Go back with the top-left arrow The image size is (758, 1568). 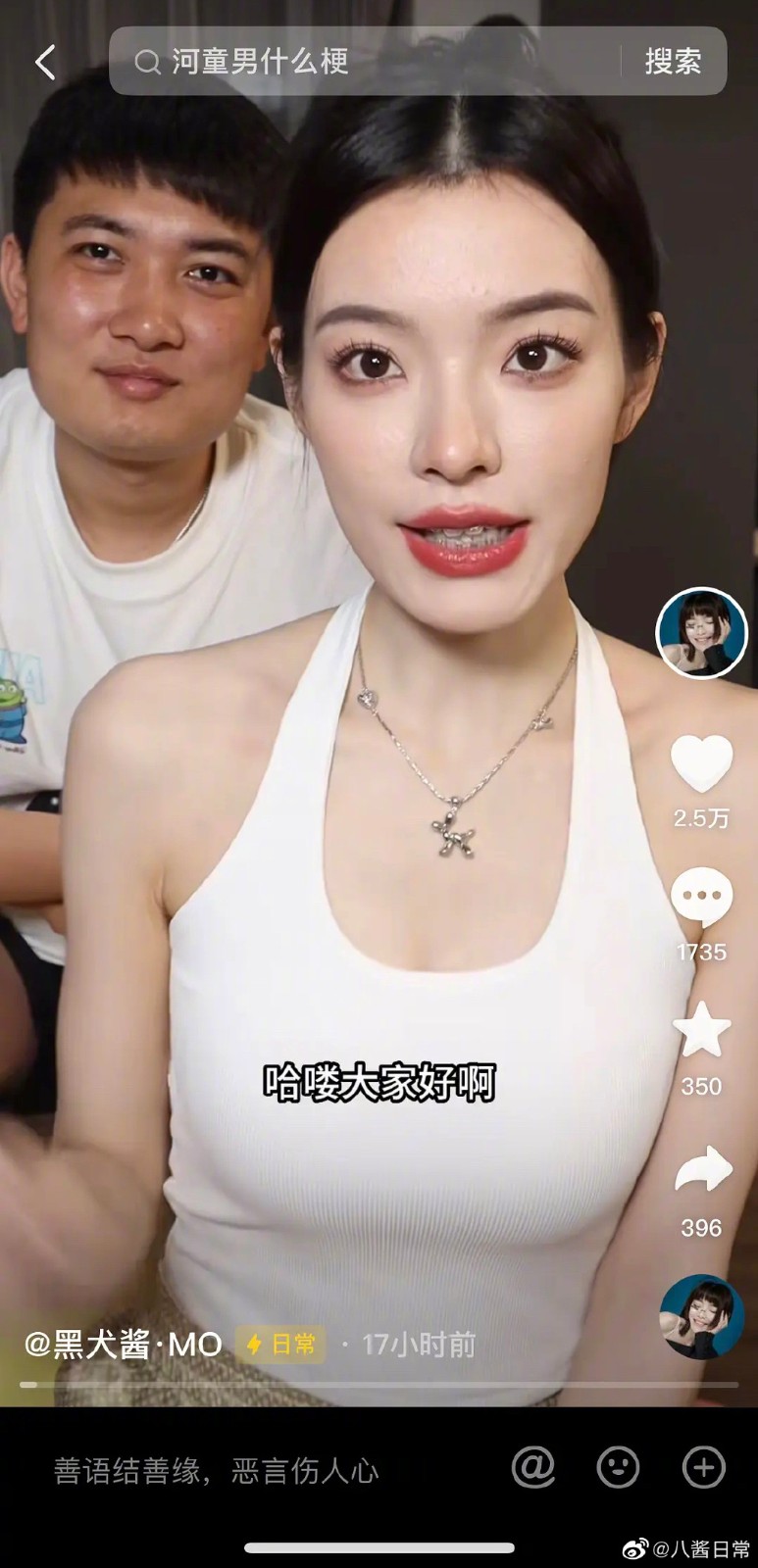pyautogui.click(x=45, y=62)
